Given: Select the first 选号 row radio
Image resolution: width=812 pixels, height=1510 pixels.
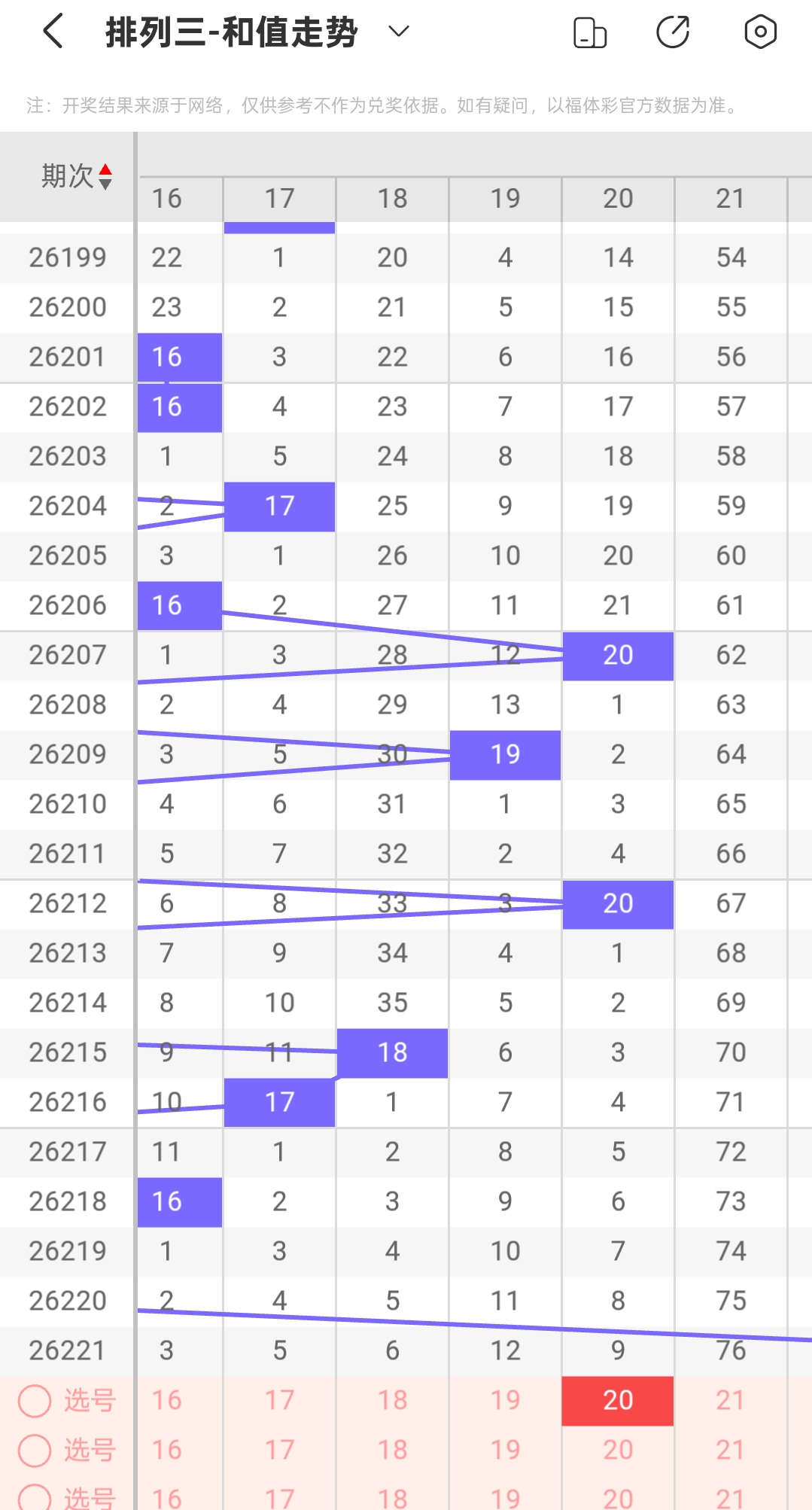Looking at the screenshot, I should 35,1401.
